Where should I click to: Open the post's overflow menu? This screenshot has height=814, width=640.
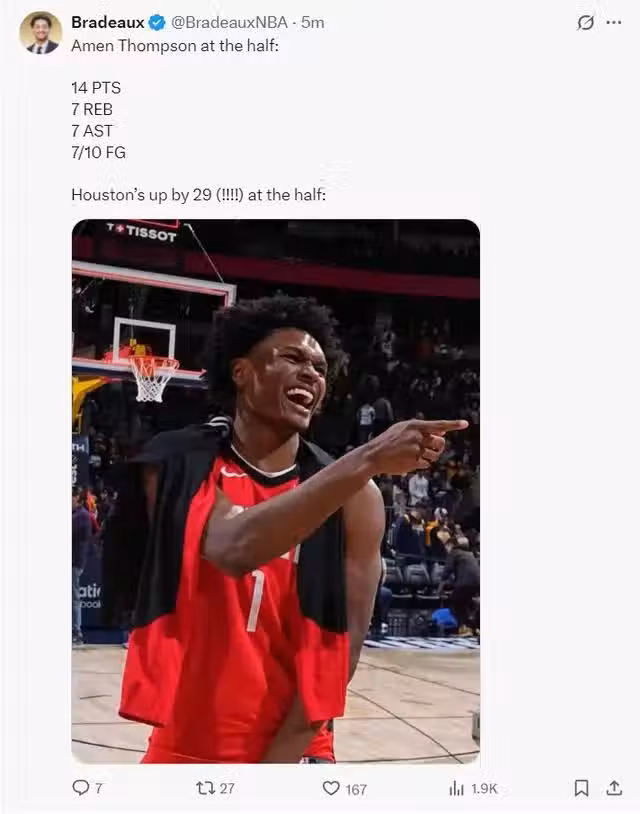[614, 23]
